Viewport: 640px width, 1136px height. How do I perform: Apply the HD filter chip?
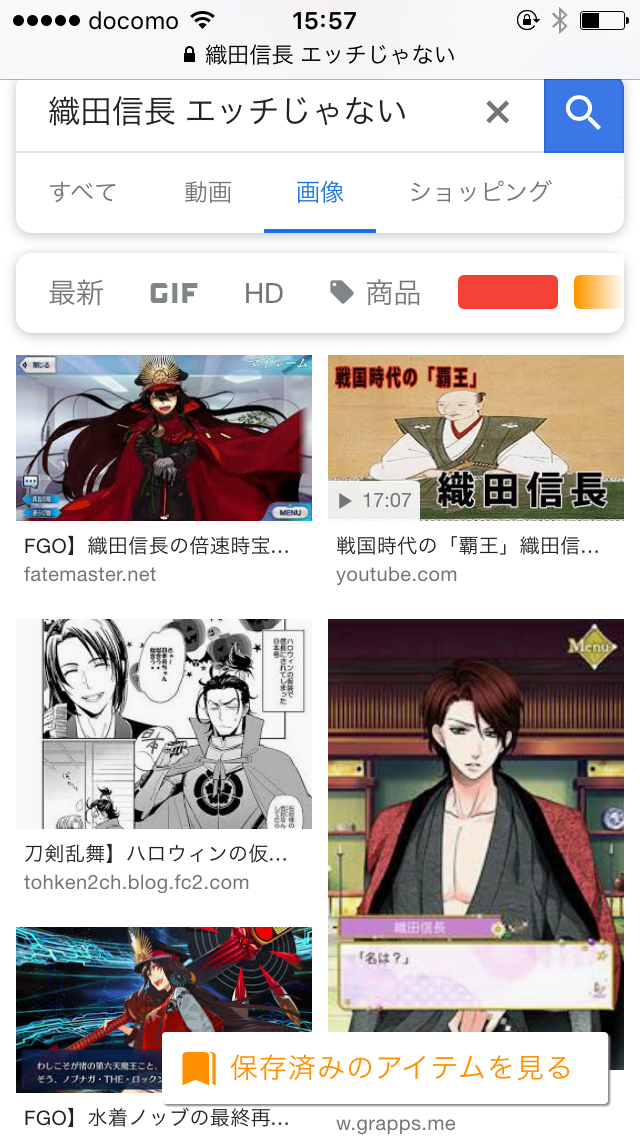pyautogui.click(x=264, y=293)
